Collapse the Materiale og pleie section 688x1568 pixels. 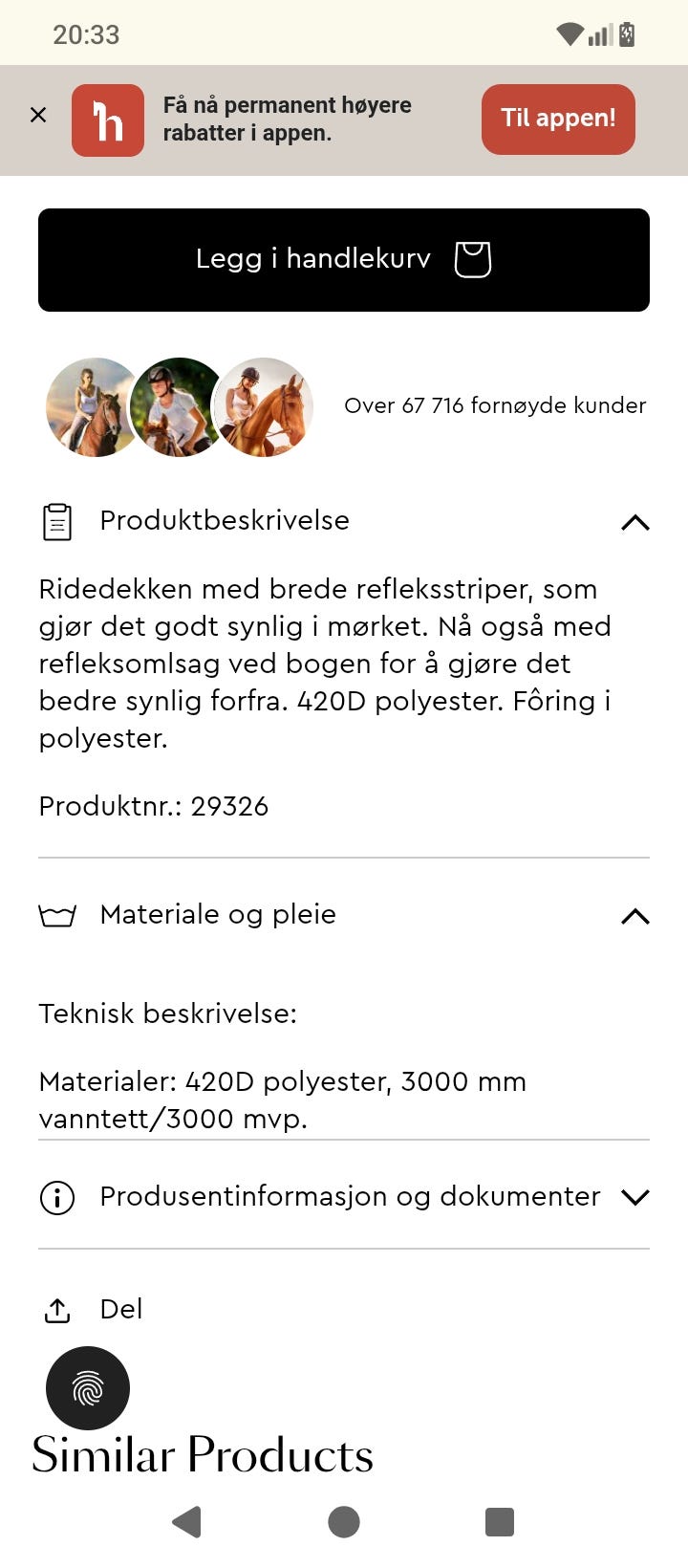pos(634,916)
